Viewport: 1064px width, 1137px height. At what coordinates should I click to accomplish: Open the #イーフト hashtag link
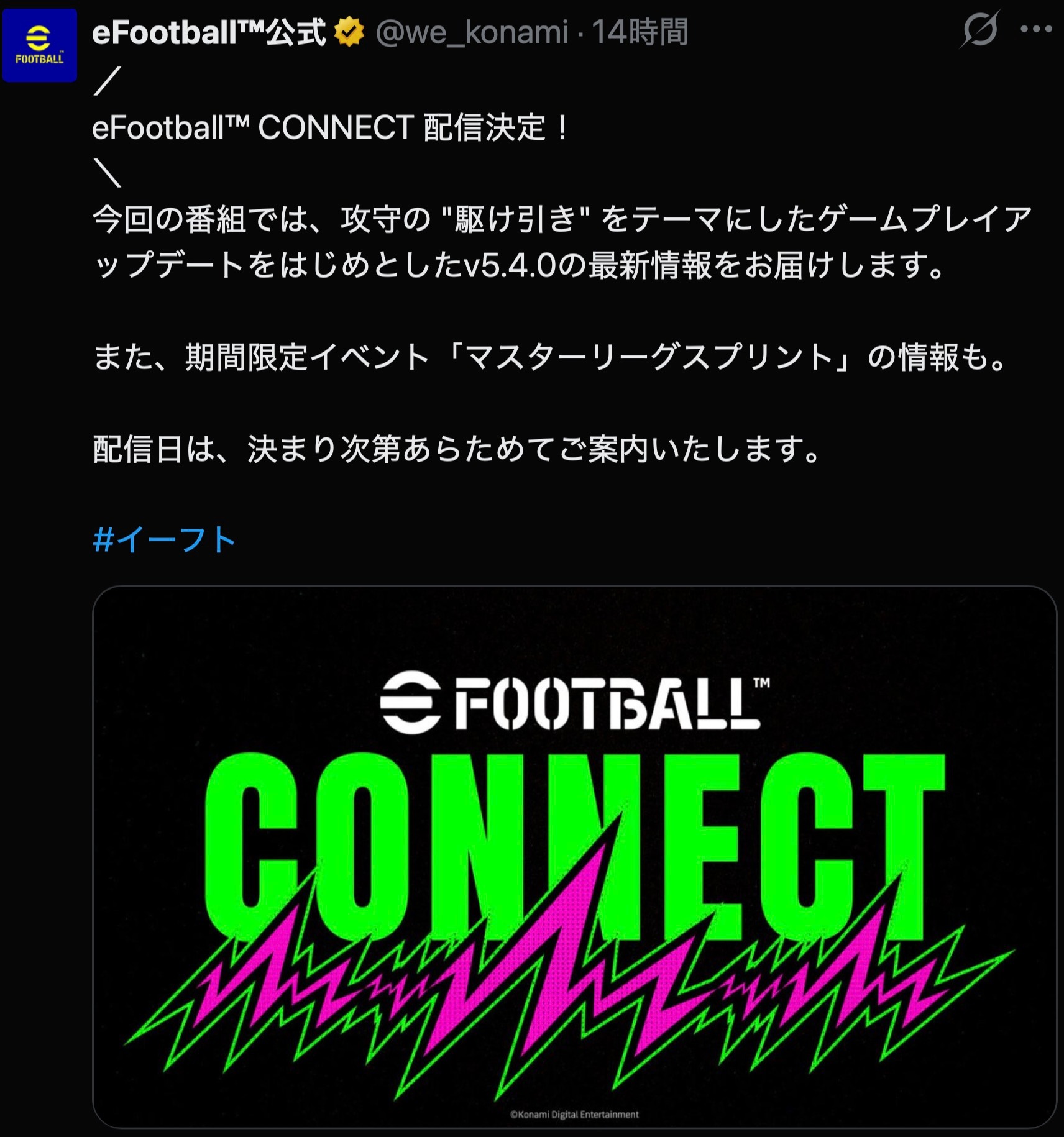[164, 539]
